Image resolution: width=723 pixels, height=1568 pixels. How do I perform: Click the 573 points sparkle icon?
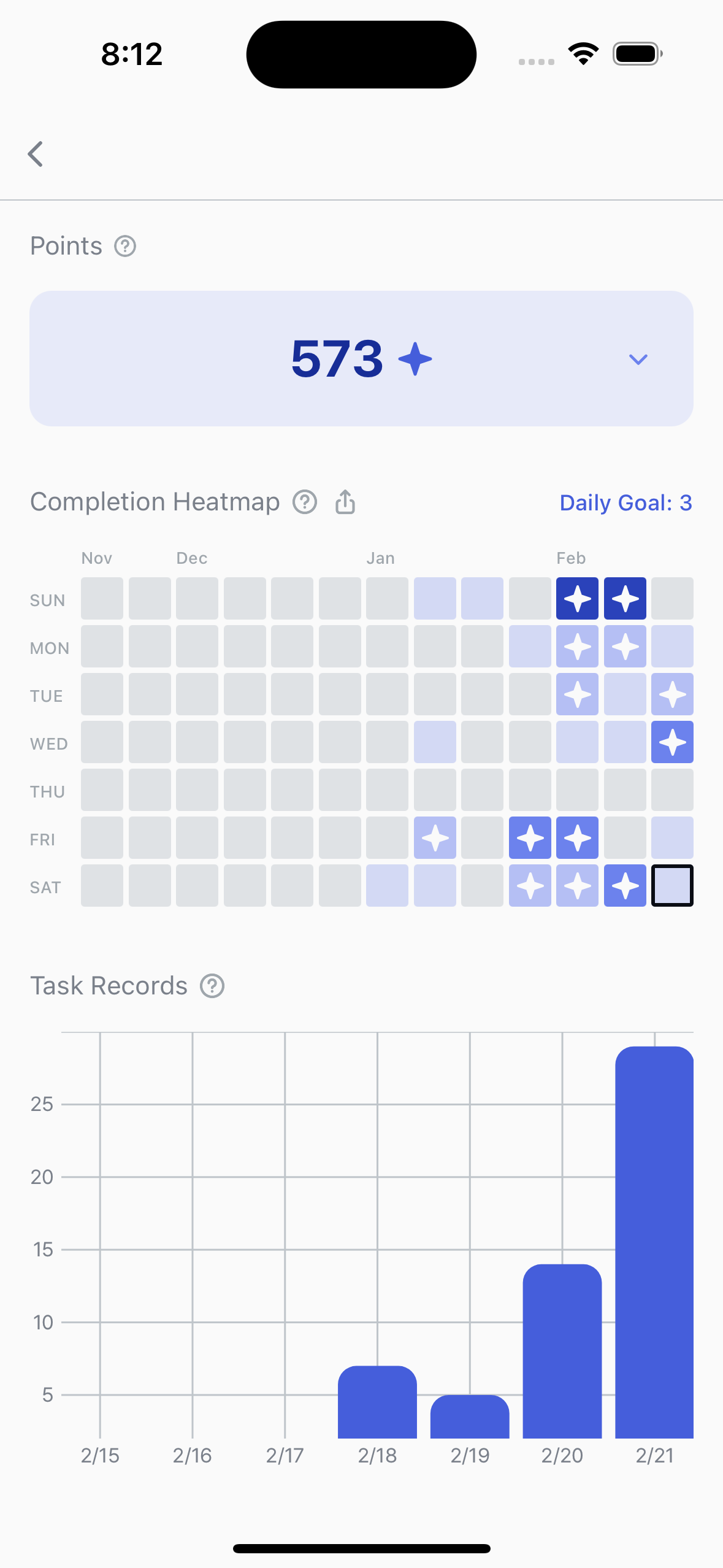[415, 359]
